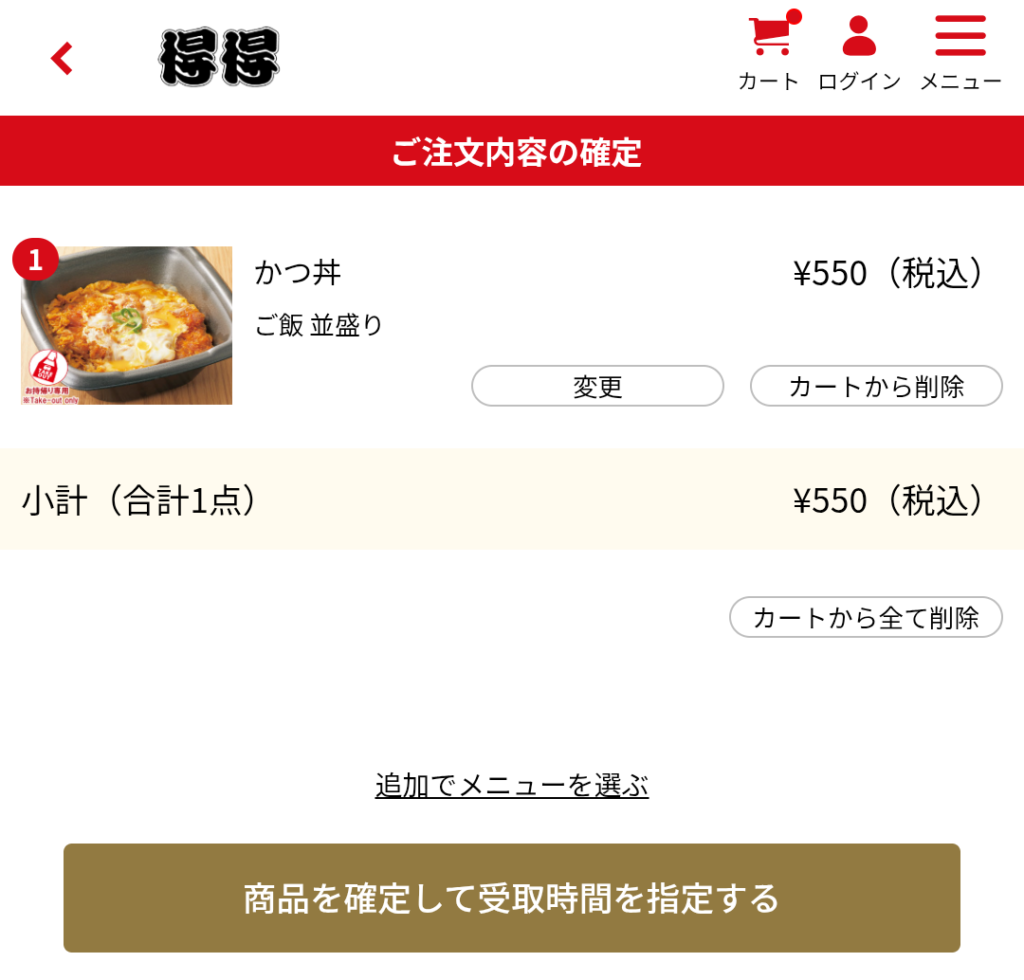Open the かつ丼 product image
Viewport: 1024px width, 980px height.
(127, 326)
